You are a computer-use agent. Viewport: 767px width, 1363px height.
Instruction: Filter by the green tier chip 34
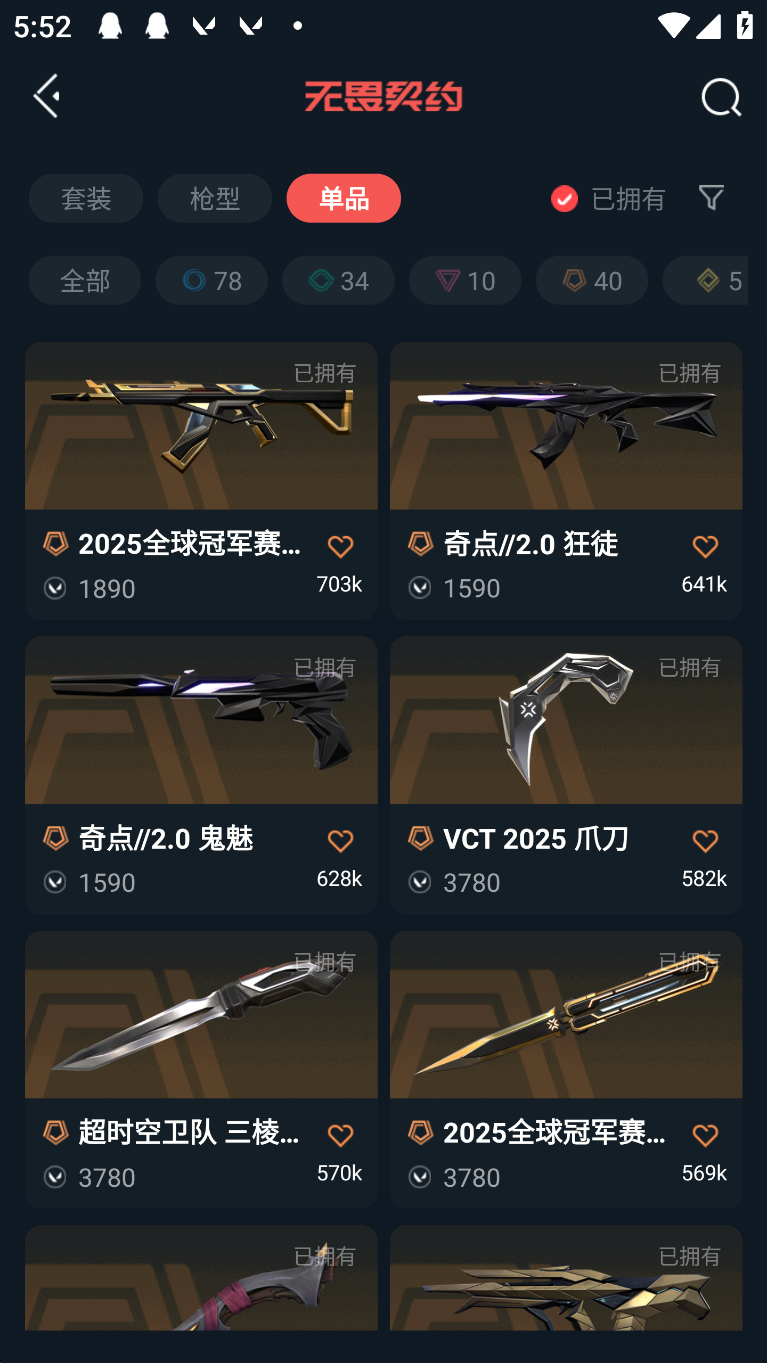338,280
